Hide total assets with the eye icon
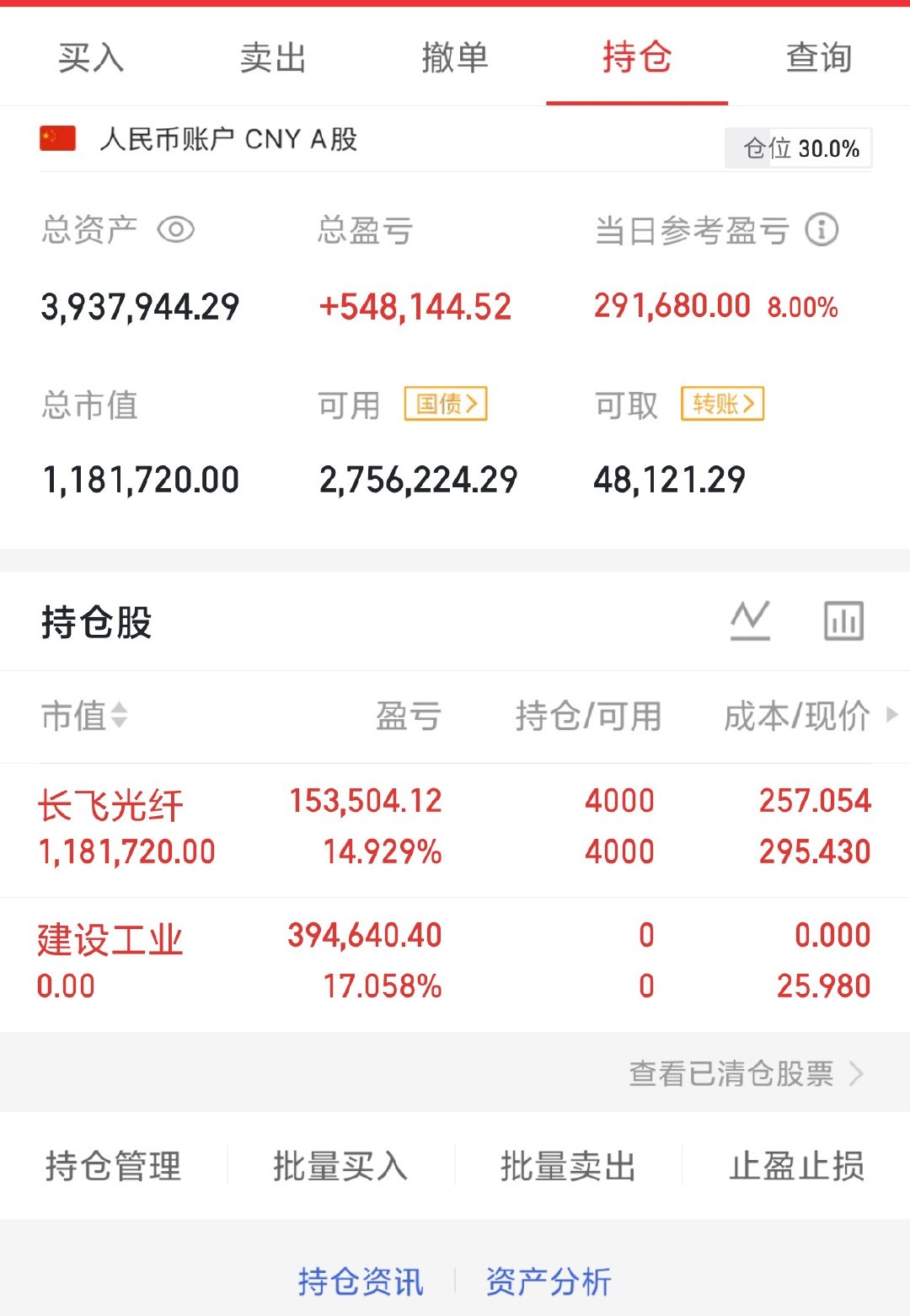Viewport: 910px width, 1316px height. (177, 229)
